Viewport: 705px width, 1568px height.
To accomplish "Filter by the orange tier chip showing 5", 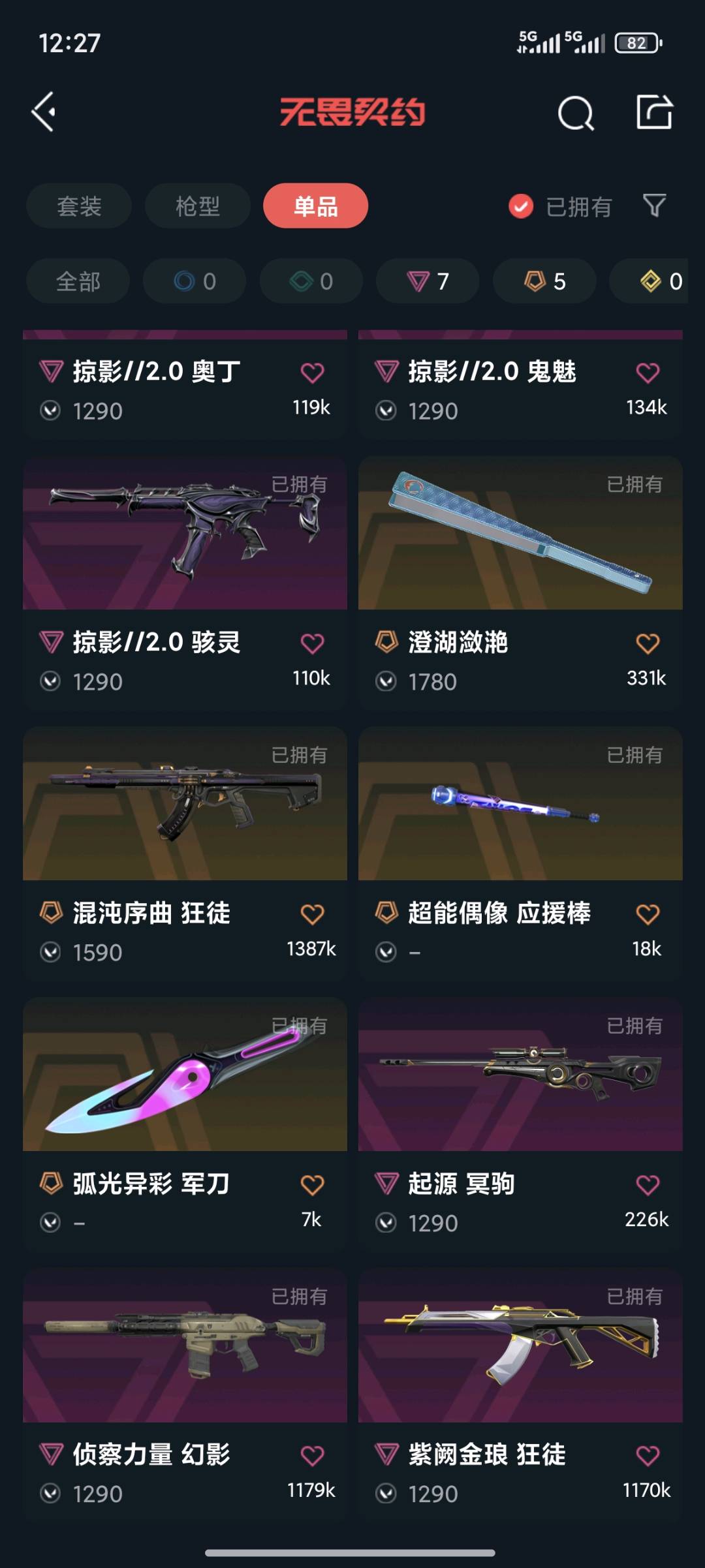I will point(544,281).
